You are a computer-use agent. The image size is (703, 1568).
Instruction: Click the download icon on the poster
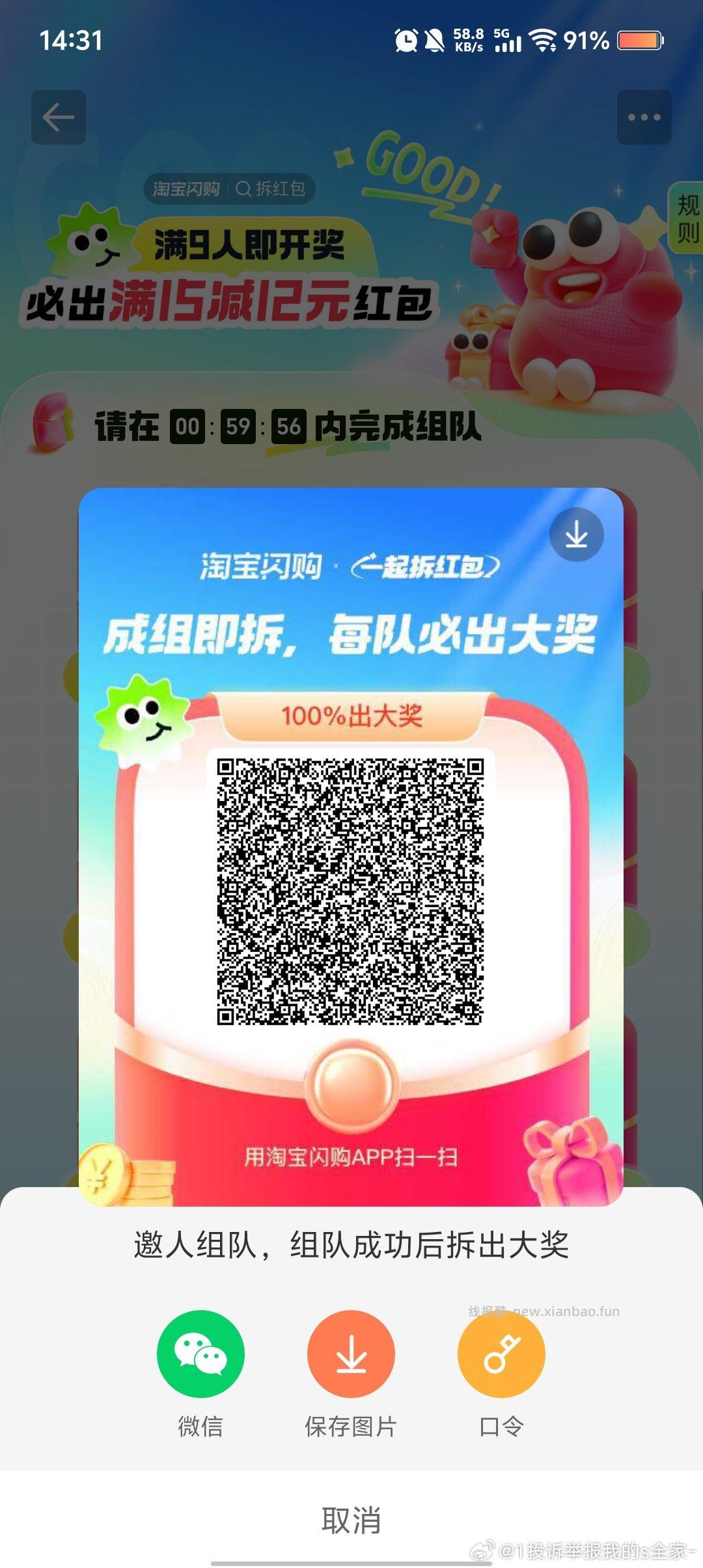point(575,536)
